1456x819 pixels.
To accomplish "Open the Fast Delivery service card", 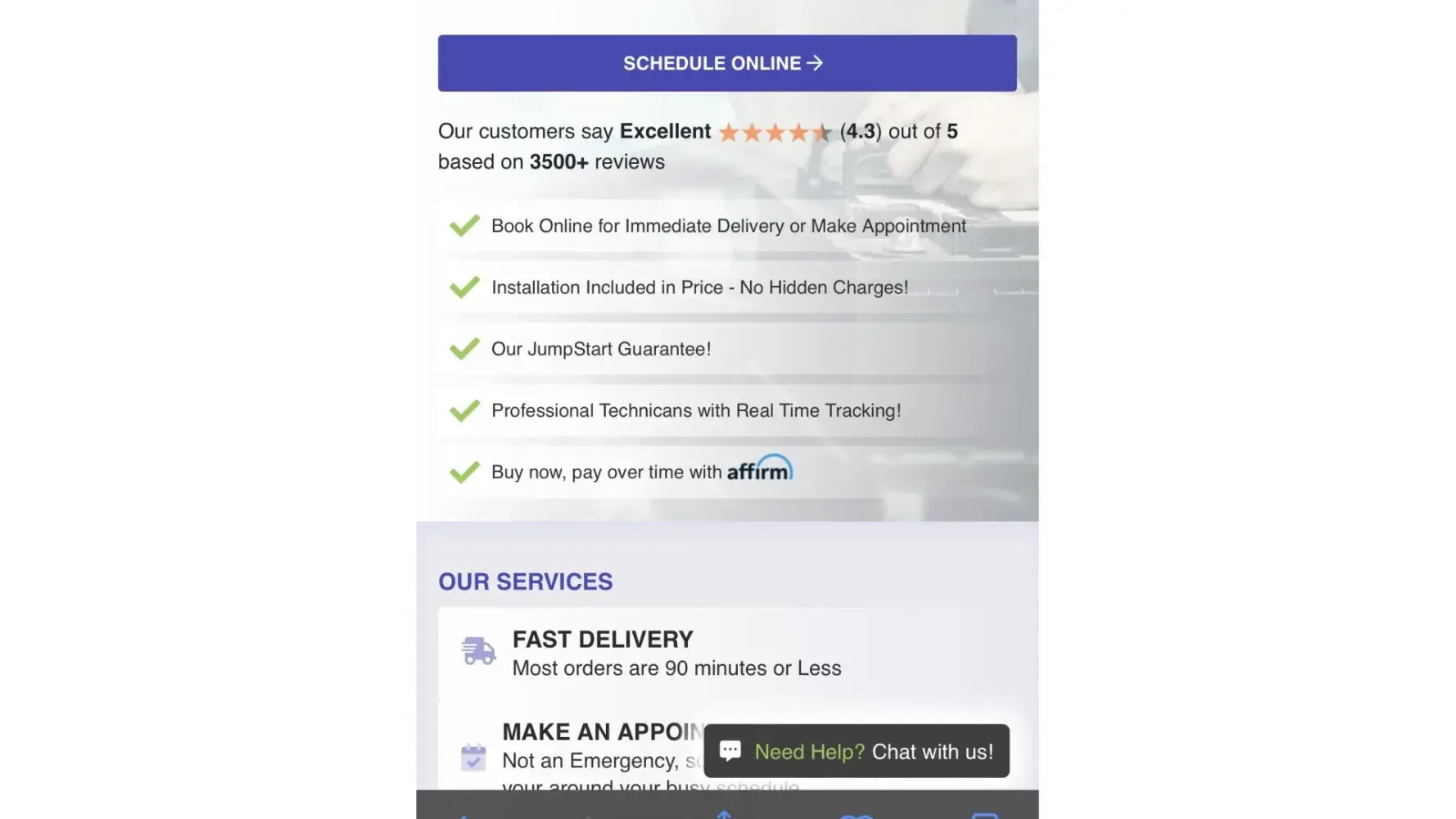I will click(x=676, y=653).
